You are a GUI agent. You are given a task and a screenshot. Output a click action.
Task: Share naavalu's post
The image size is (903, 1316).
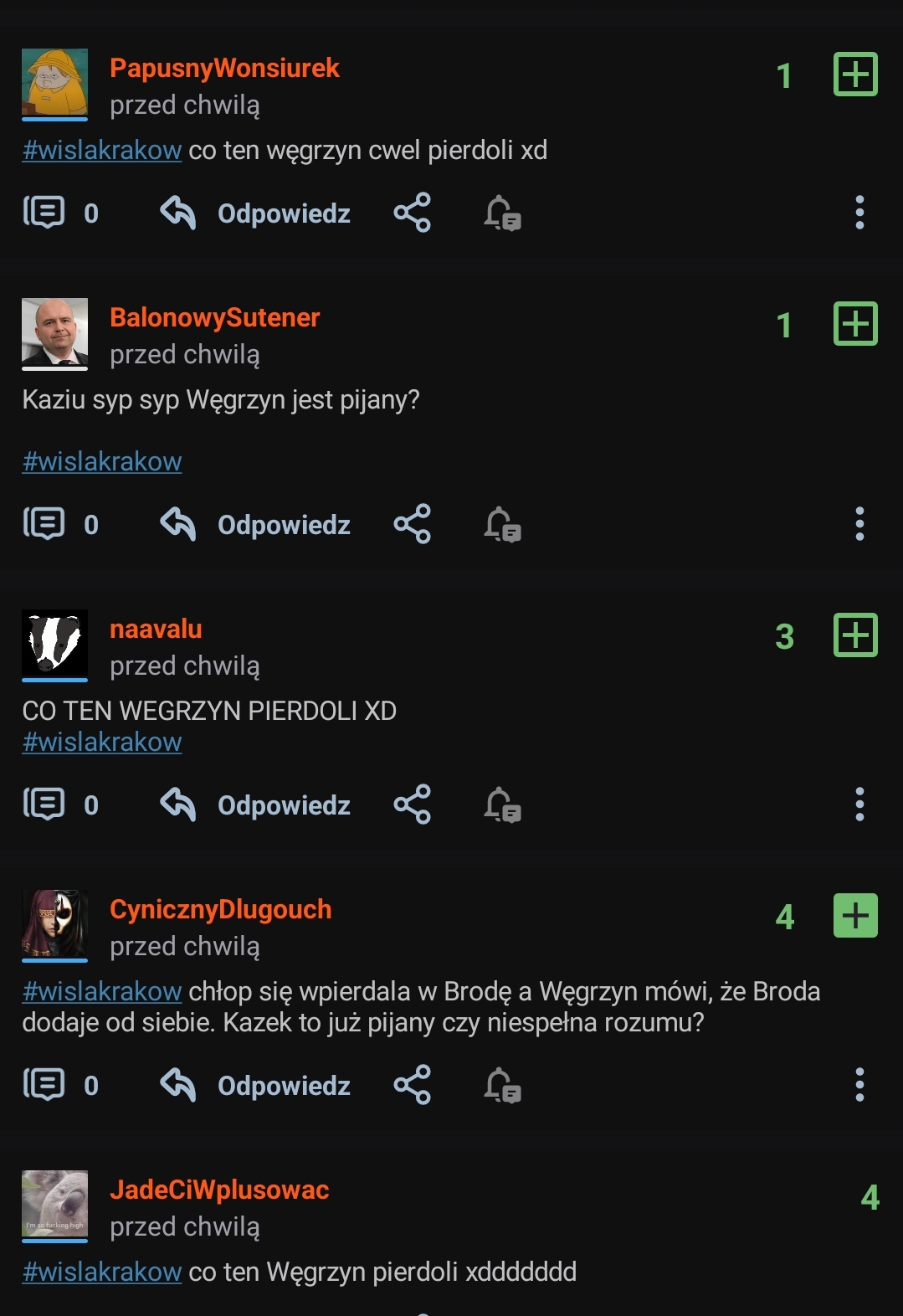[x=412, y=805]
